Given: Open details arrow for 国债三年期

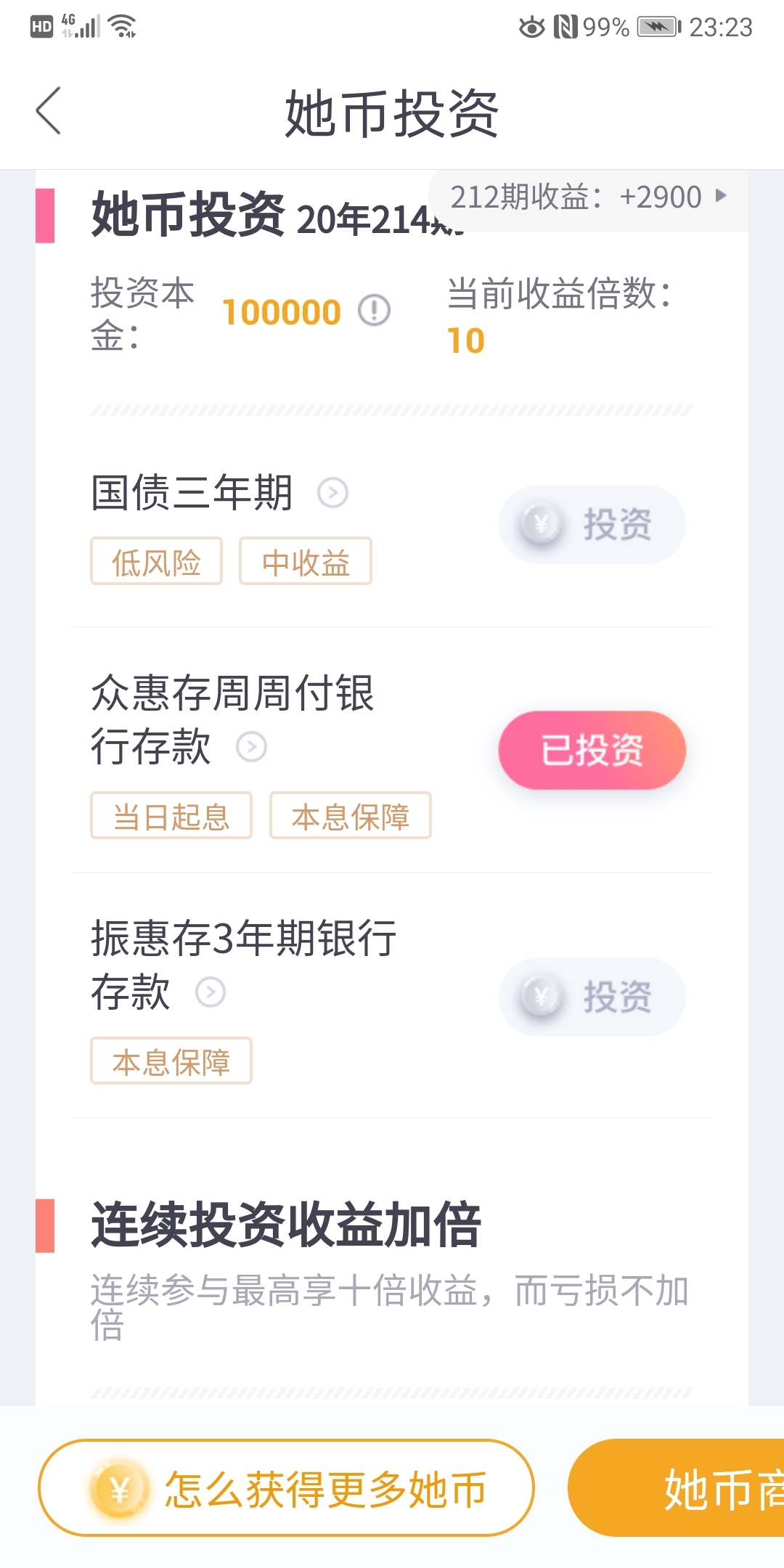Looking at the screenshot, I should [x=332, y=493].
